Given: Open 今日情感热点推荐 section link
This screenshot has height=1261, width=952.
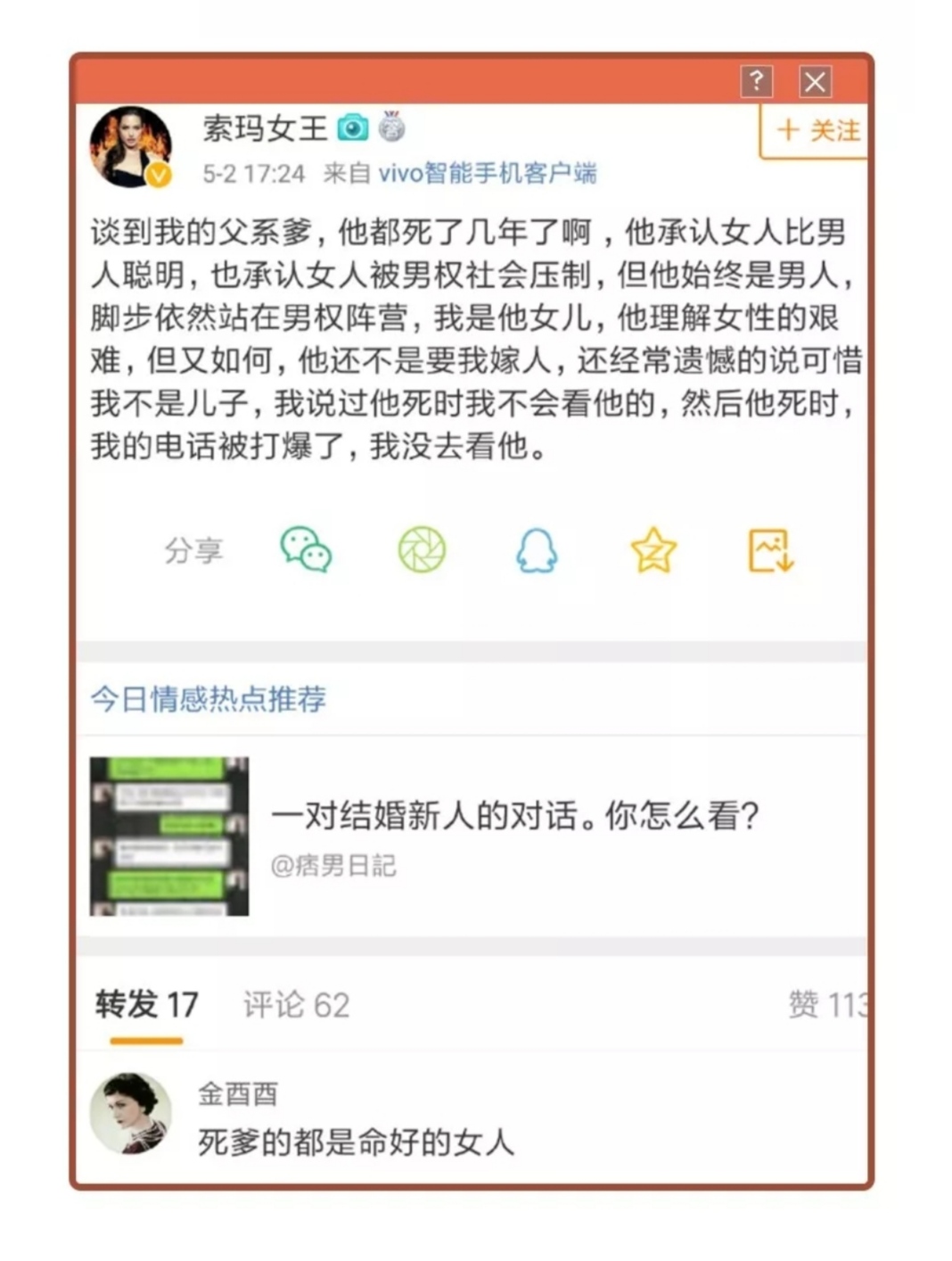Looking at the screenshot, I should (x=207, y=701).
